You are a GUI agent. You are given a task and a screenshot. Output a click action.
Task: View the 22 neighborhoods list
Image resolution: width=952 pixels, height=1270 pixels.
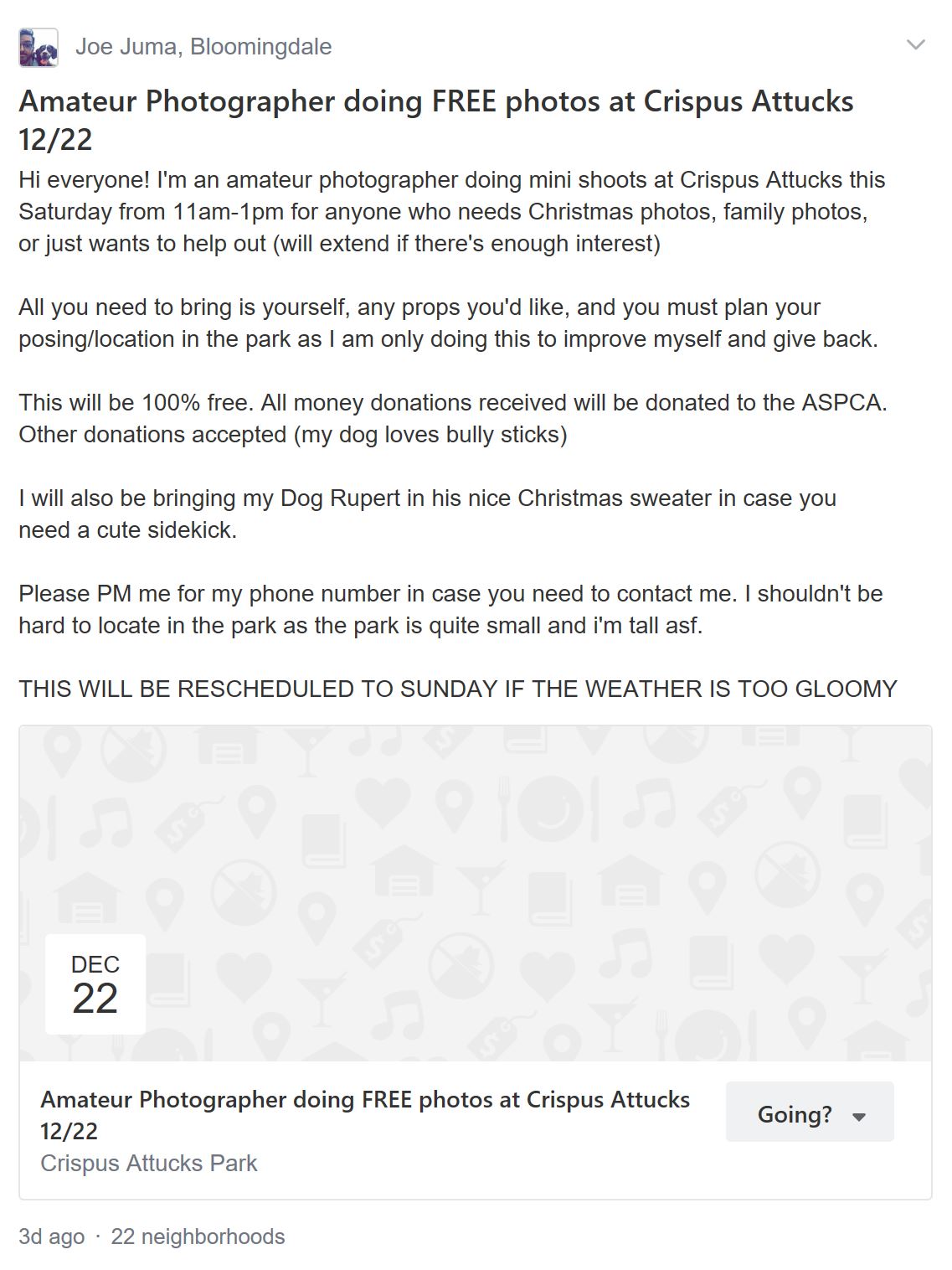198,1236
